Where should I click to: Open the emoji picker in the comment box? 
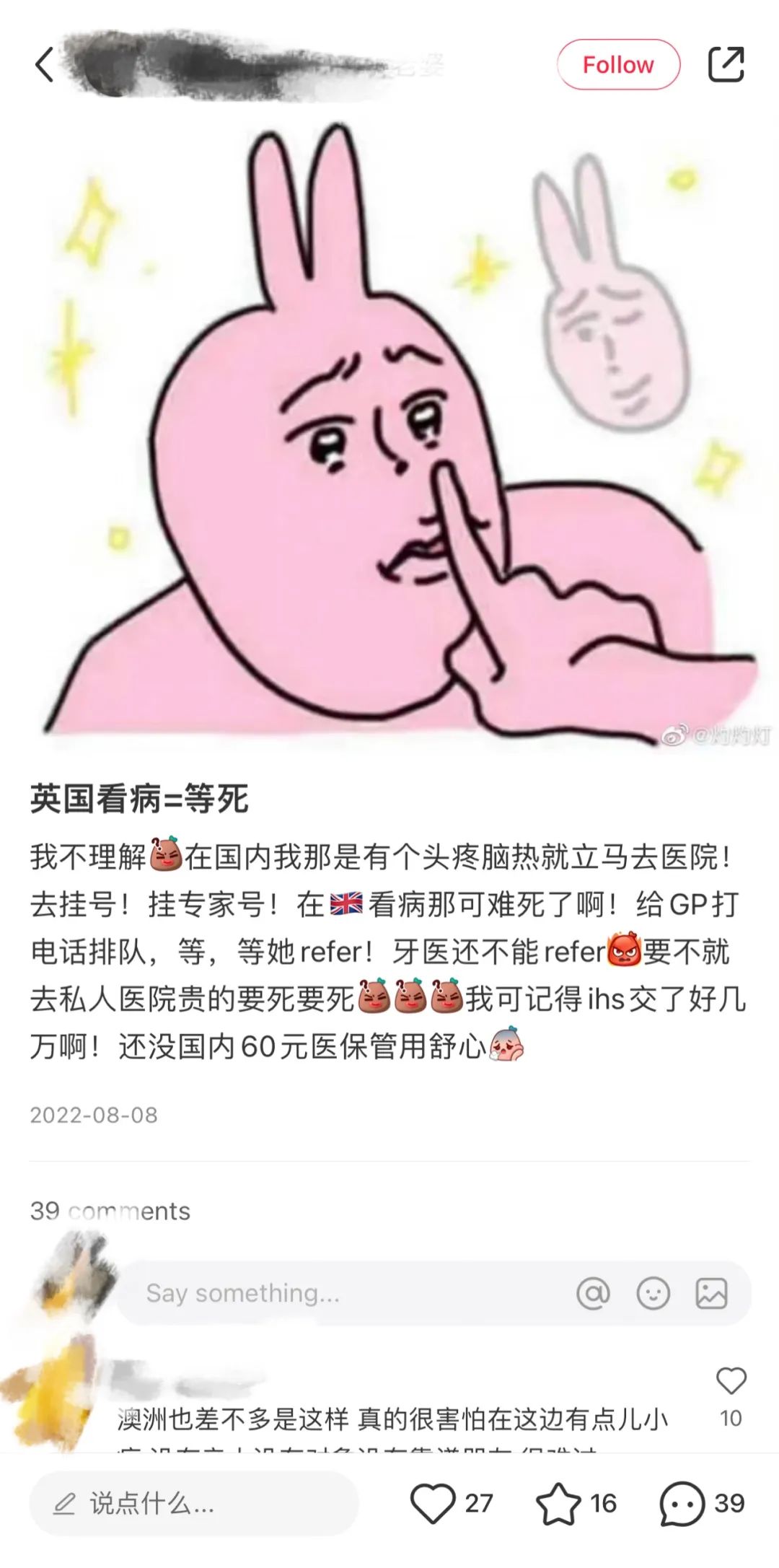click(653, 1293)
